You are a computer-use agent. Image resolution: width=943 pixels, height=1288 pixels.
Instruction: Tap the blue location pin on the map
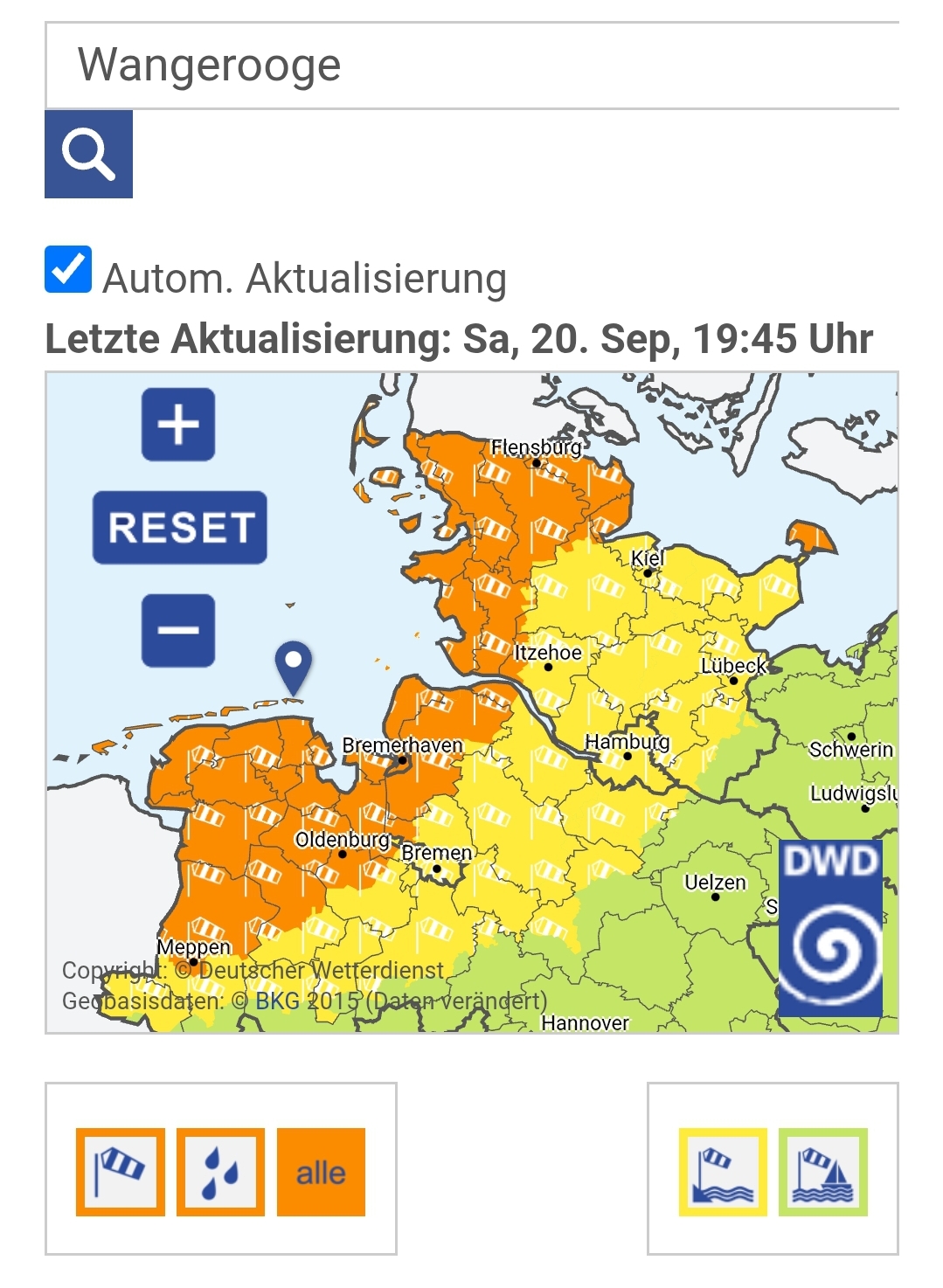pyautogui.click(x=293, y=666)
